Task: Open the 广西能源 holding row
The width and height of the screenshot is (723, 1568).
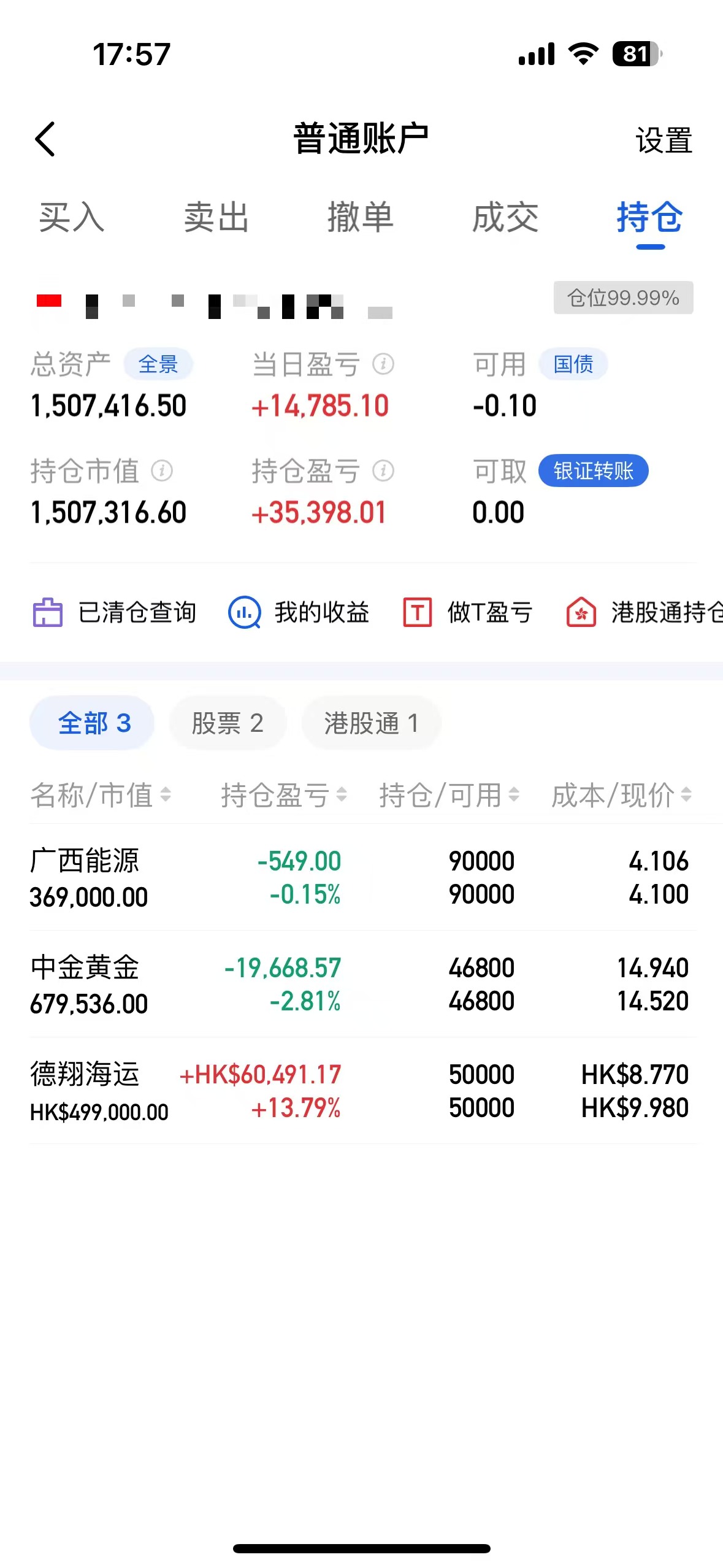Action: (361, 878)
